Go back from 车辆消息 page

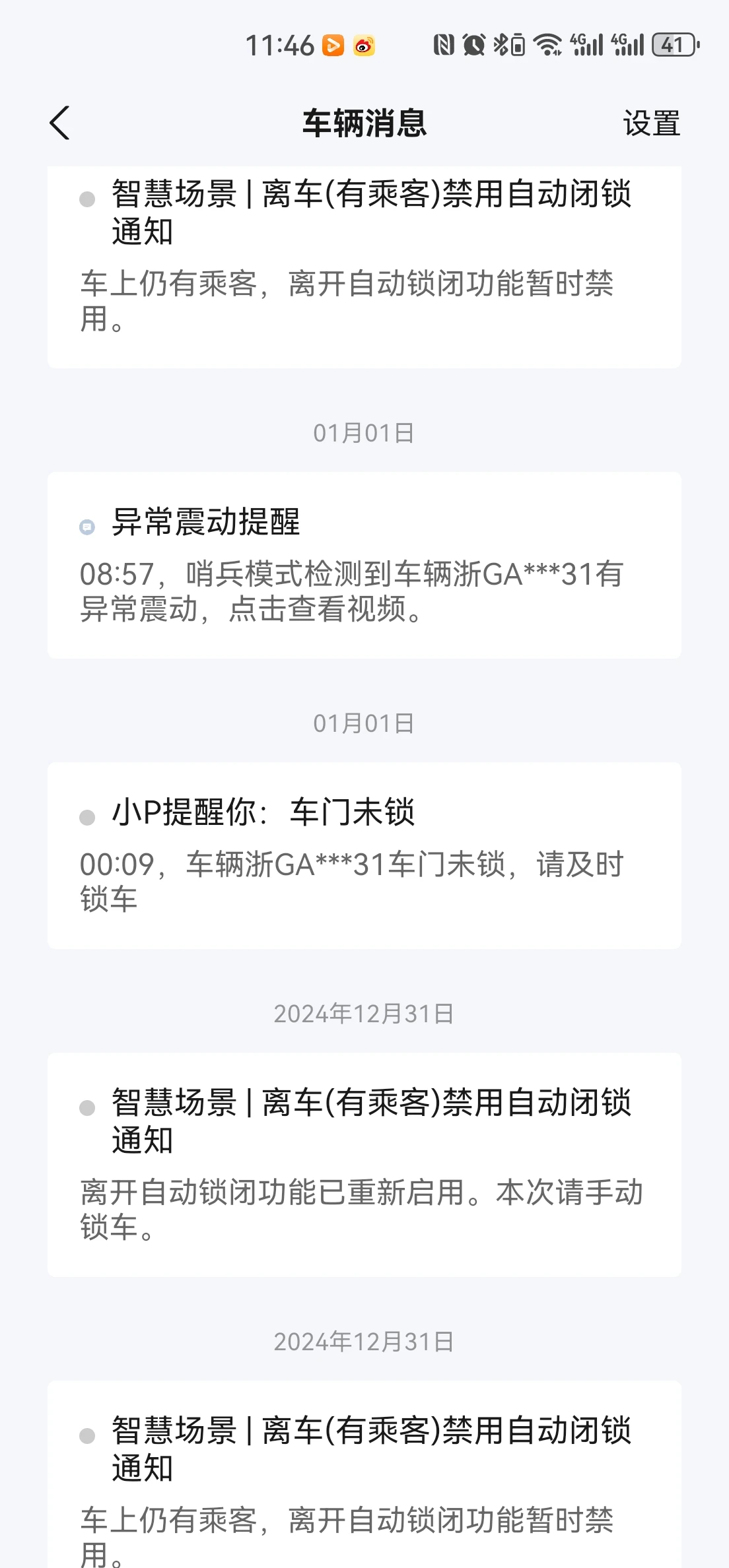(x=59, y=123)
